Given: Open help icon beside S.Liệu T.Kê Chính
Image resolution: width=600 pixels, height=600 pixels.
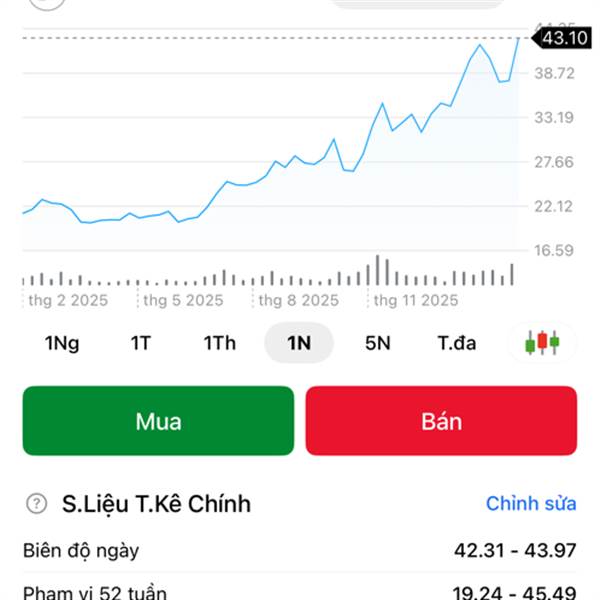Looking at the screenshot, I should point(38,503).
